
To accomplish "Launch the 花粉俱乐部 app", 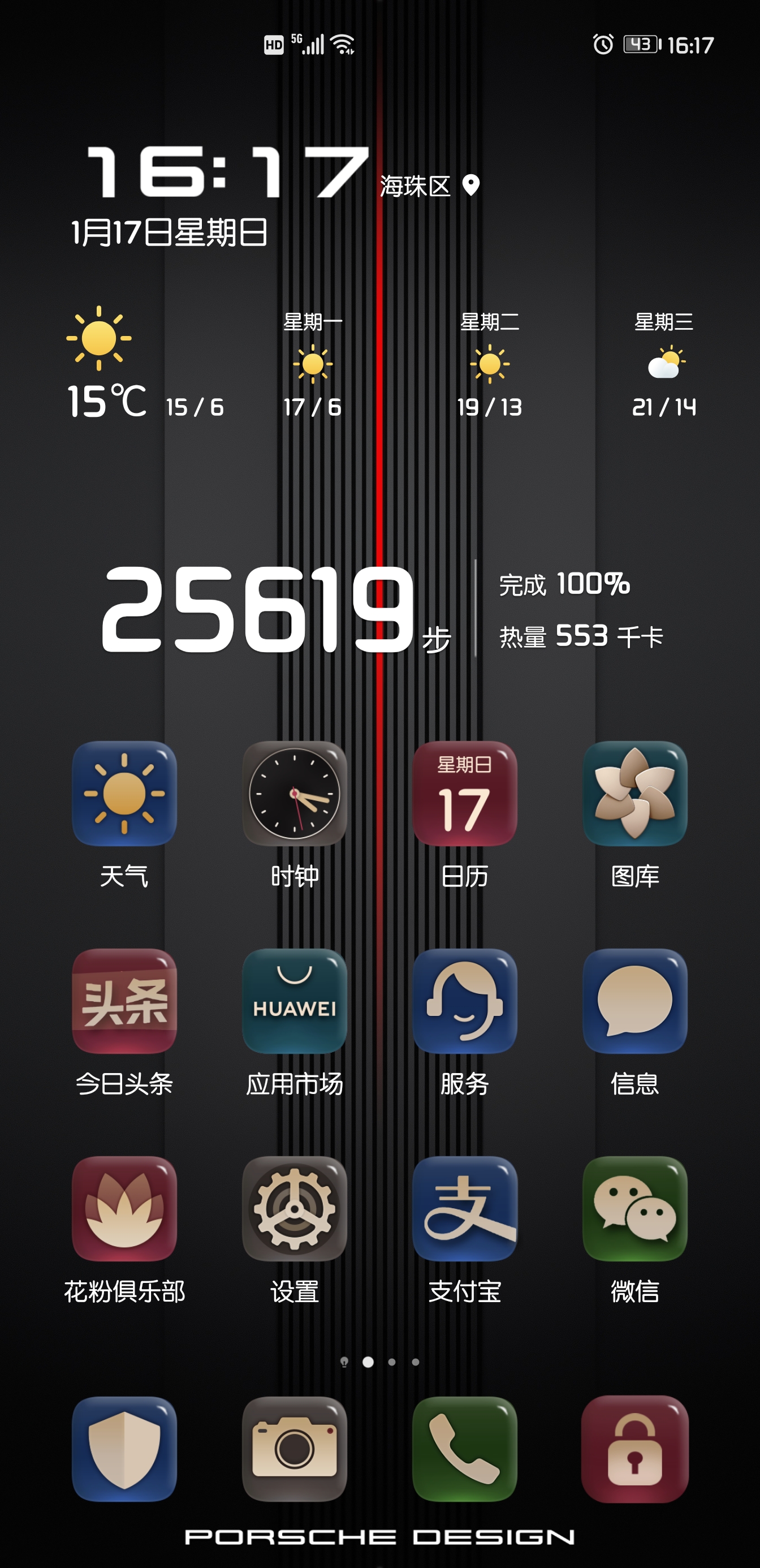I will 124,1208.
